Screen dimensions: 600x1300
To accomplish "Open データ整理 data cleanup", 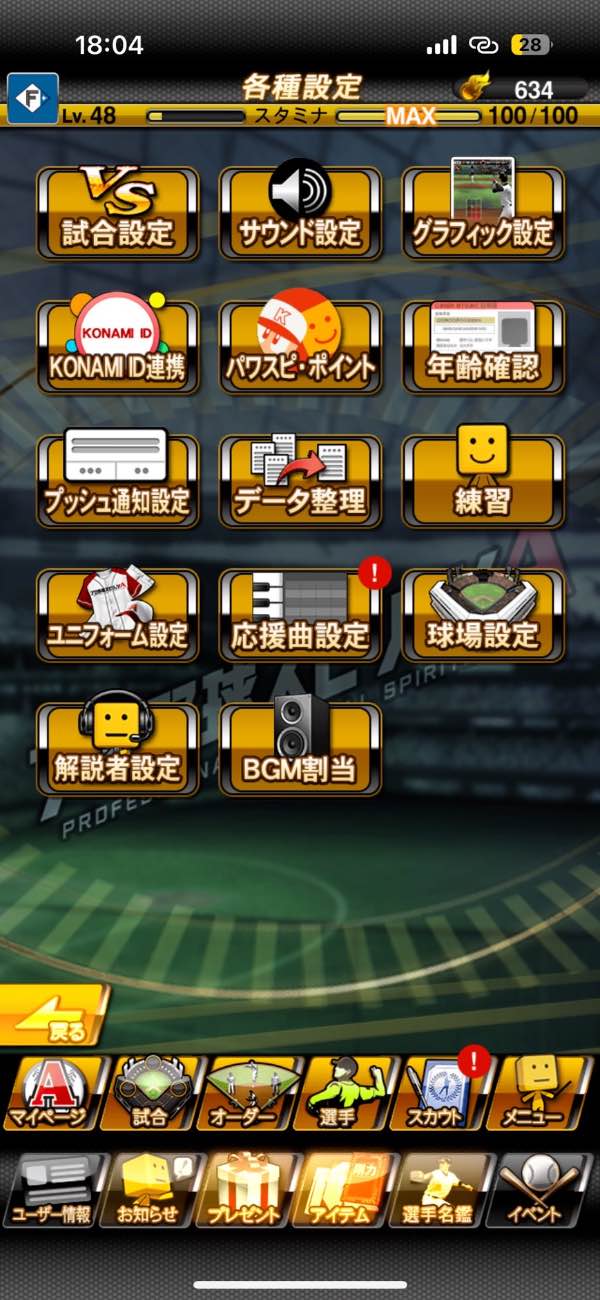I will point(300,481).
